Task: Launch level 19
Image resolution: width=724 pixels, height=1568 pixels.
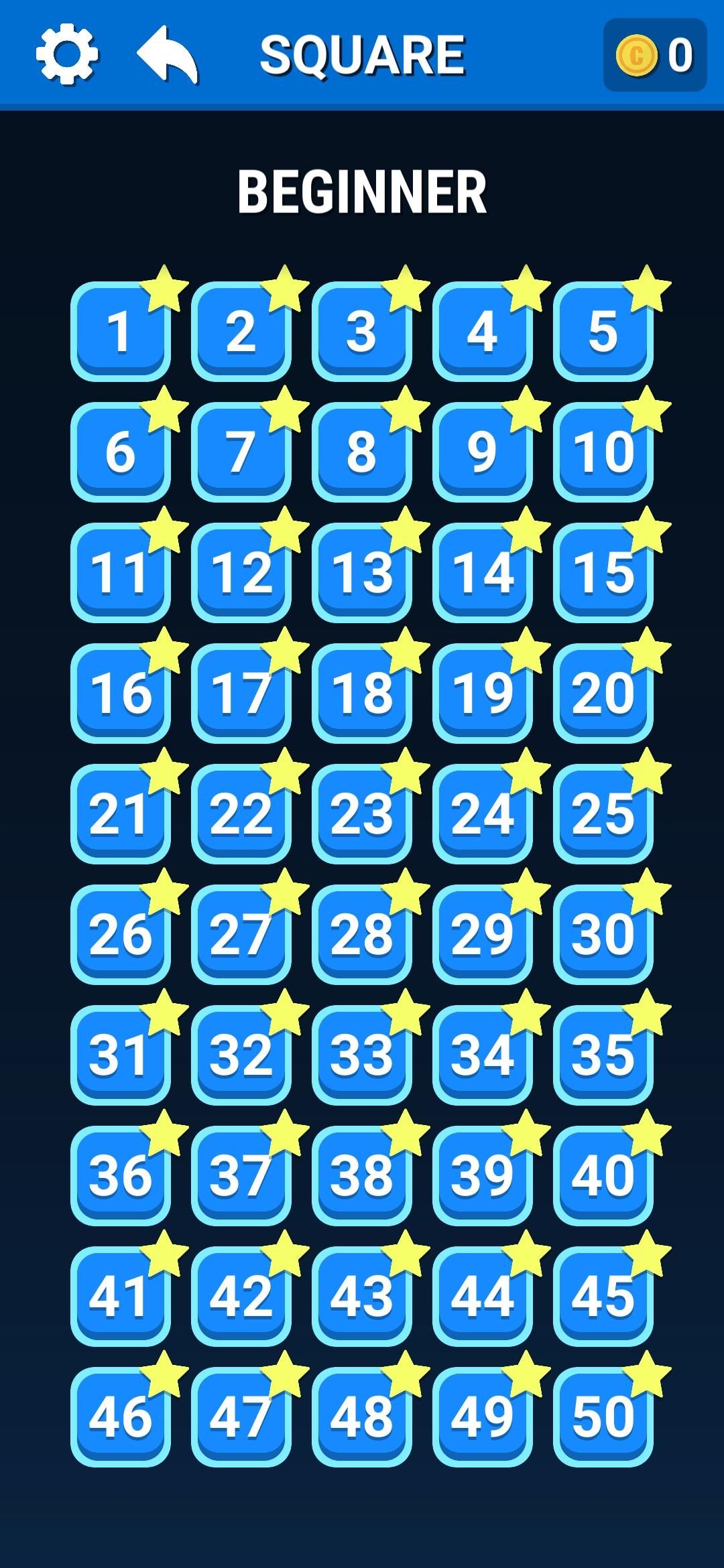Action: pyautogui.click(x=483, y=694)
